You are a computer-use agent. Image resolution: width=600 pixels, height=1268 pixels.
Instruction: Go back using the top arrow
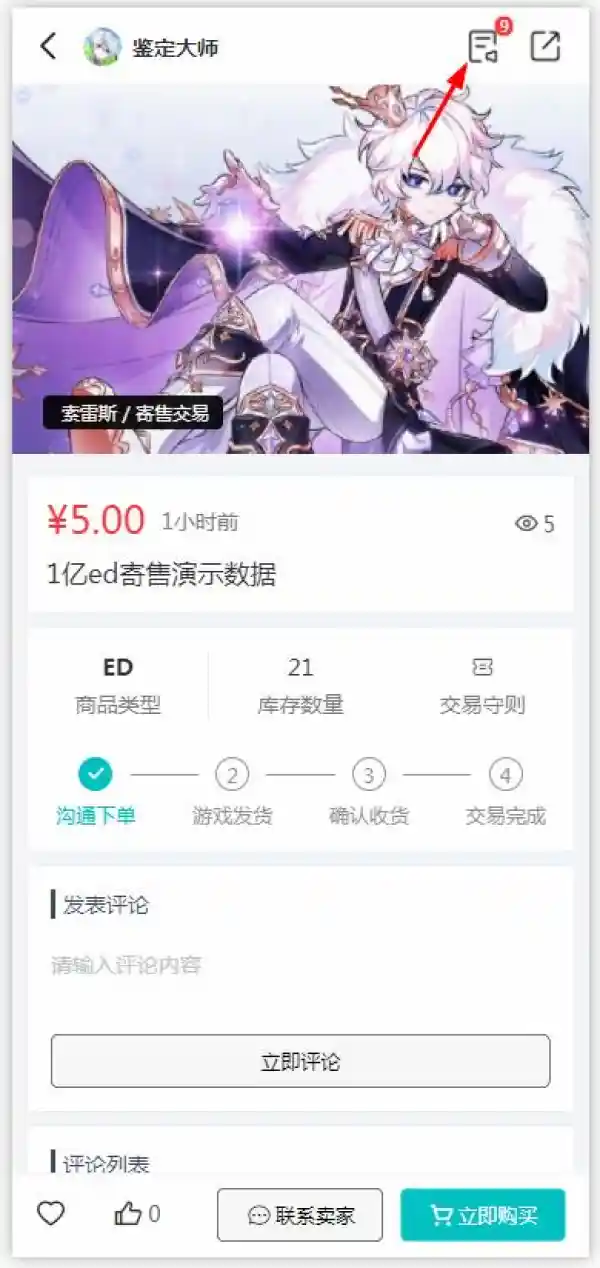tap(48, 46)
